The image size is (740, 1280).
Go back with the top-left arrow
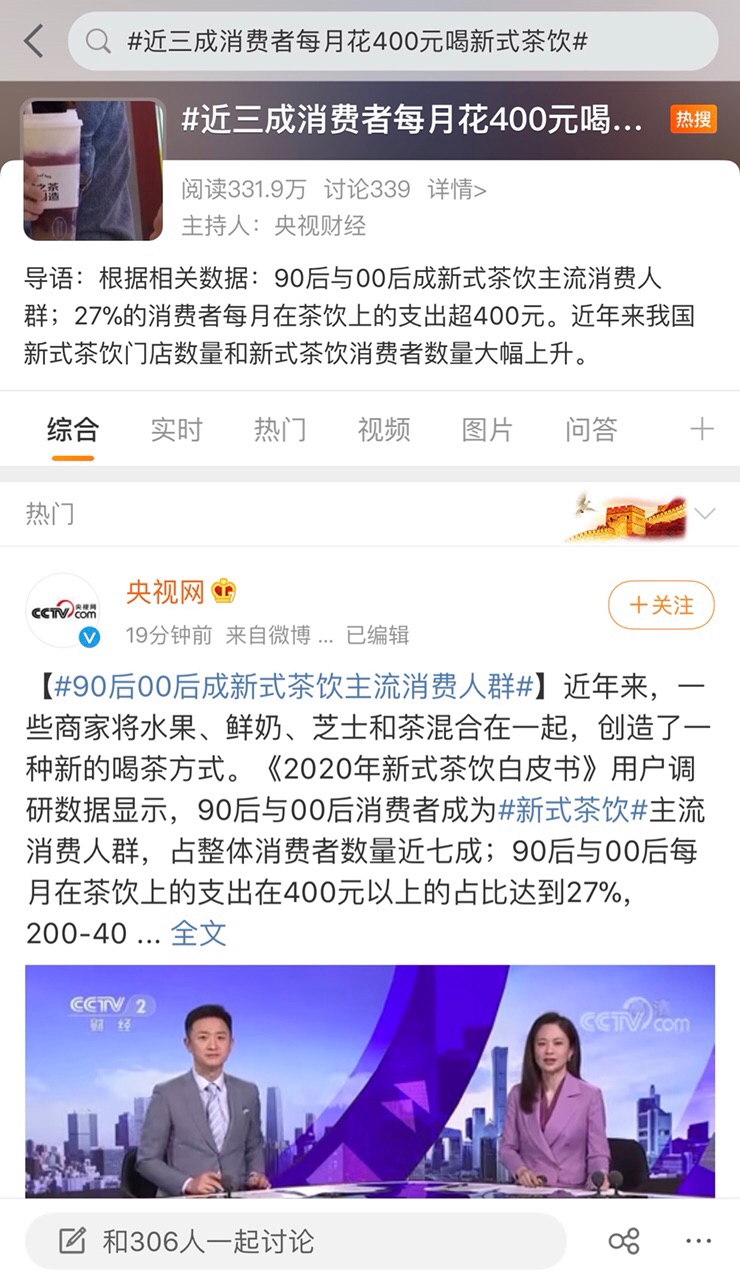click(33, 41)
